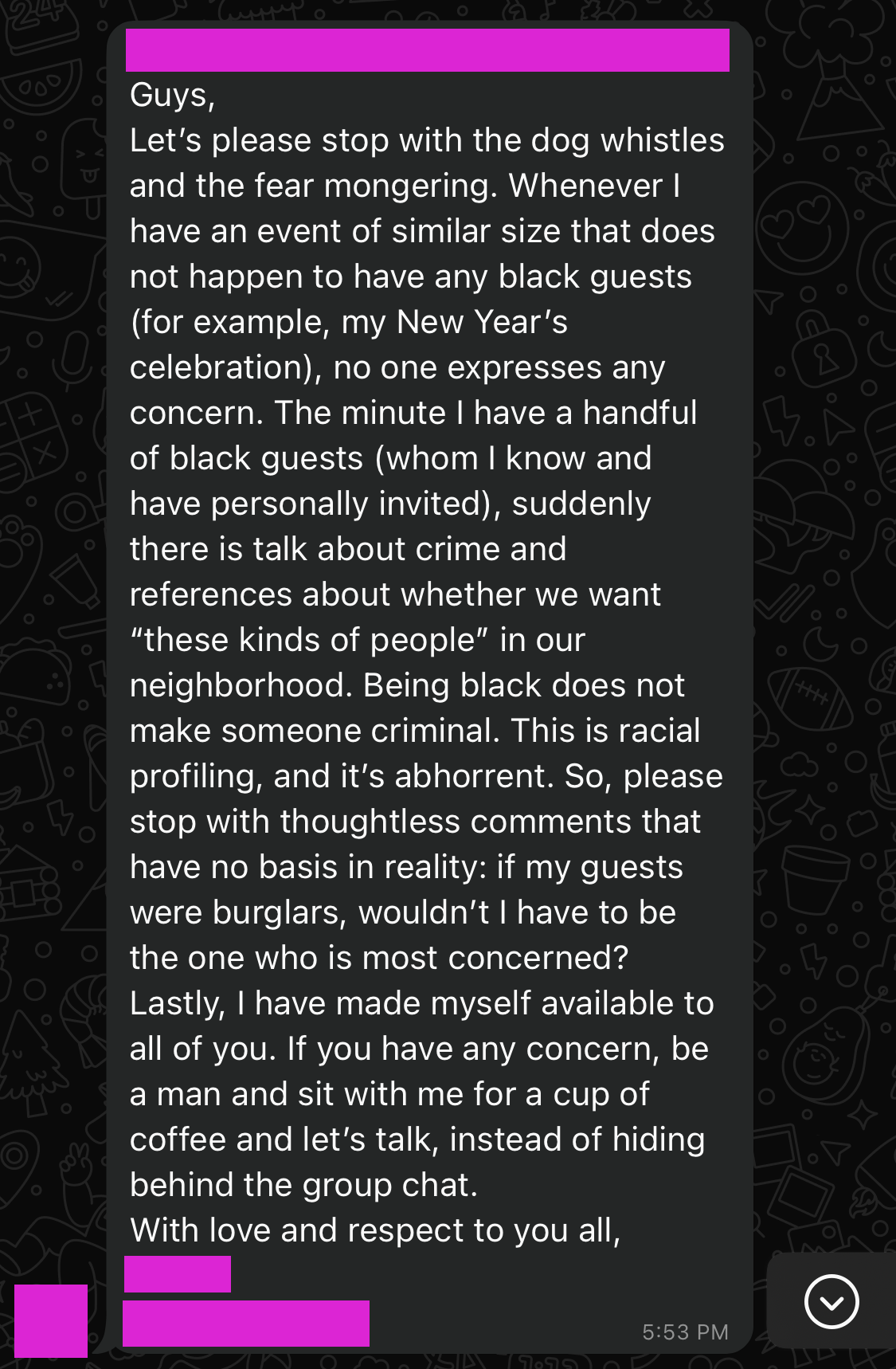
Task: Jump to latest messages with down arrow
Action: coord(831,1302)
